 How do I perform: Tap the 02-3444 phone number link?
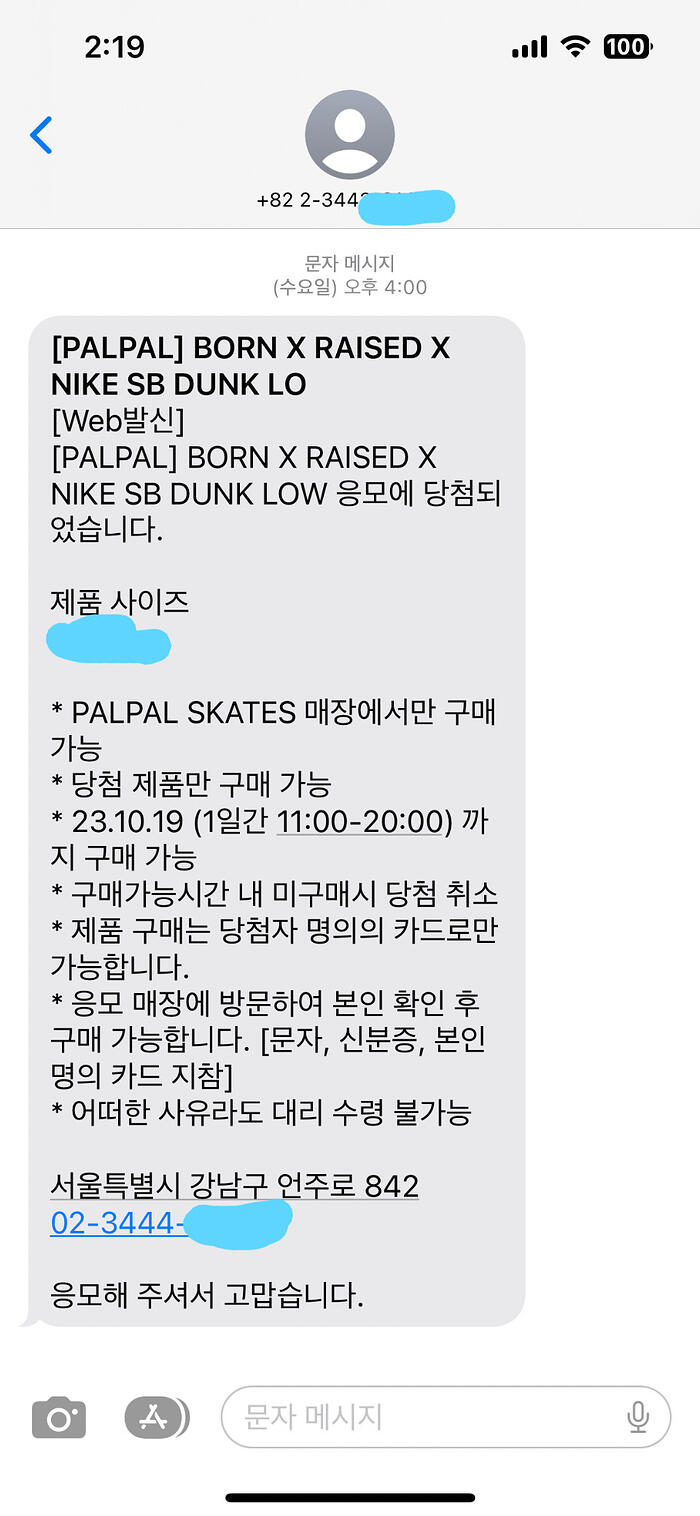171,1223
